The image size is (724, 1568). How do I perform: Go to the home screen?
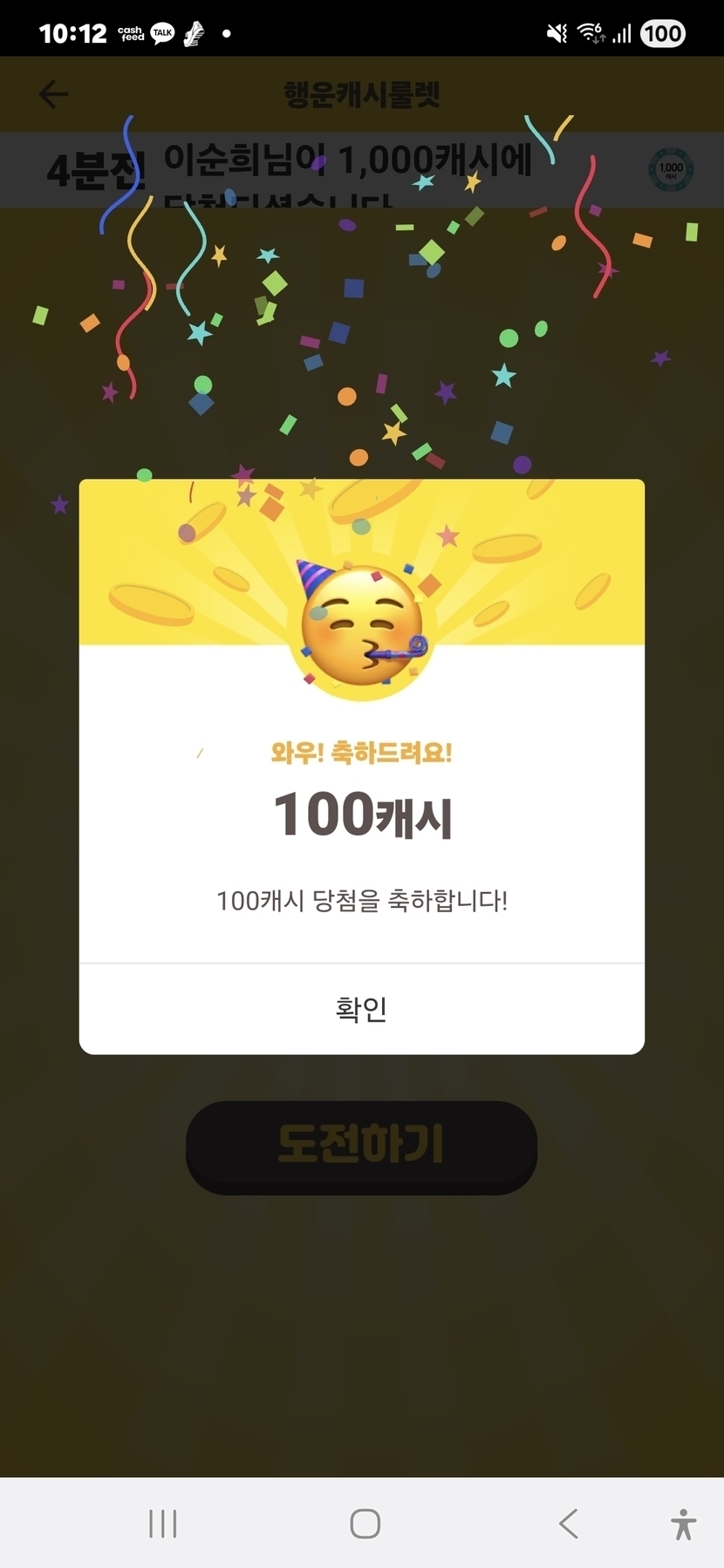coord(365,1524)
